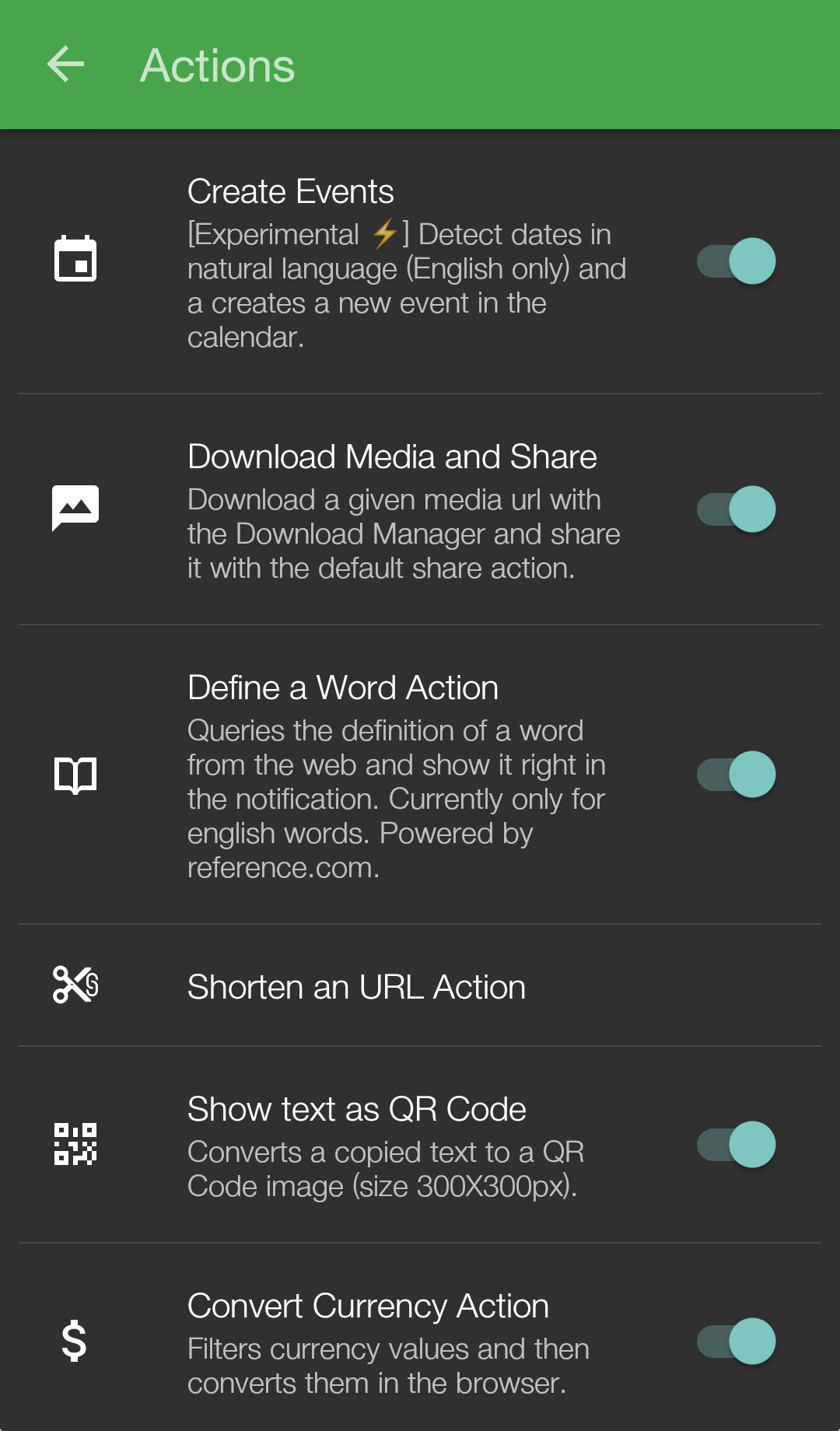This screenshot has height=1431, width=840.
Task: Open Shorten an URL Action settings
Action: (356, 987)
